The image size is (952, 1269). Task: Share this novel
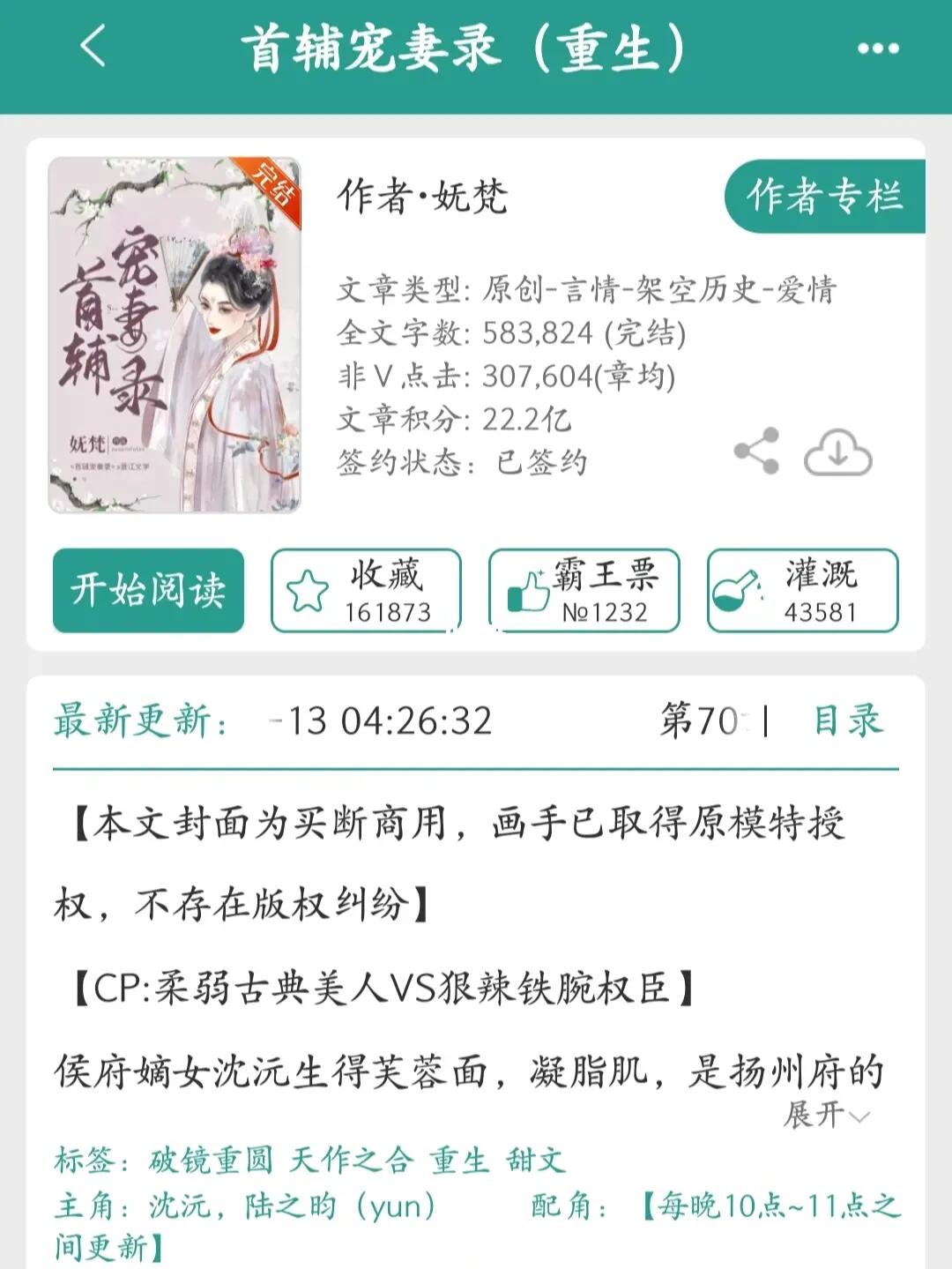coord(756,451)
